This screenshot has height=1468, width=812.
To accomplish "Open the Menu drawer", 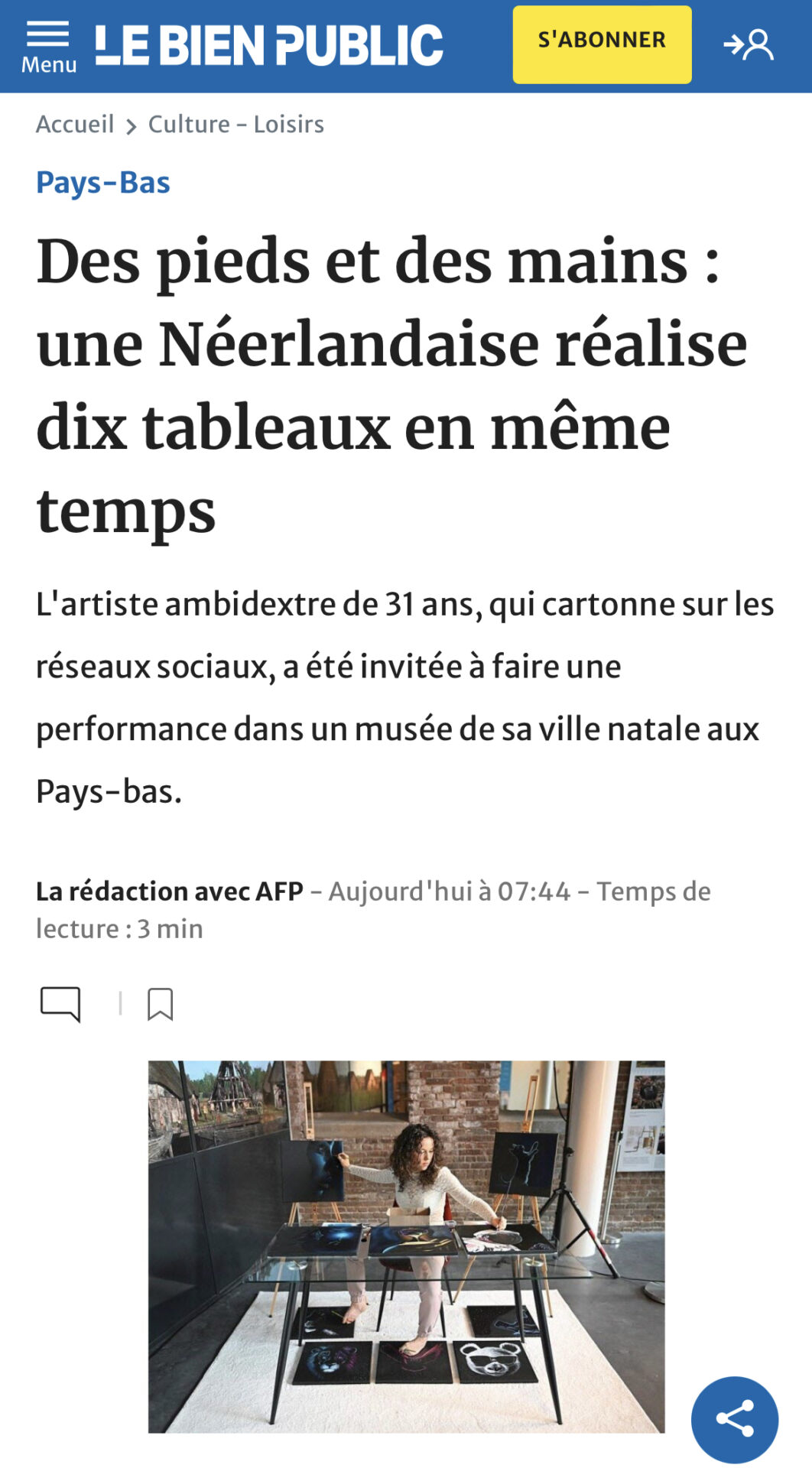I will 48,47.
